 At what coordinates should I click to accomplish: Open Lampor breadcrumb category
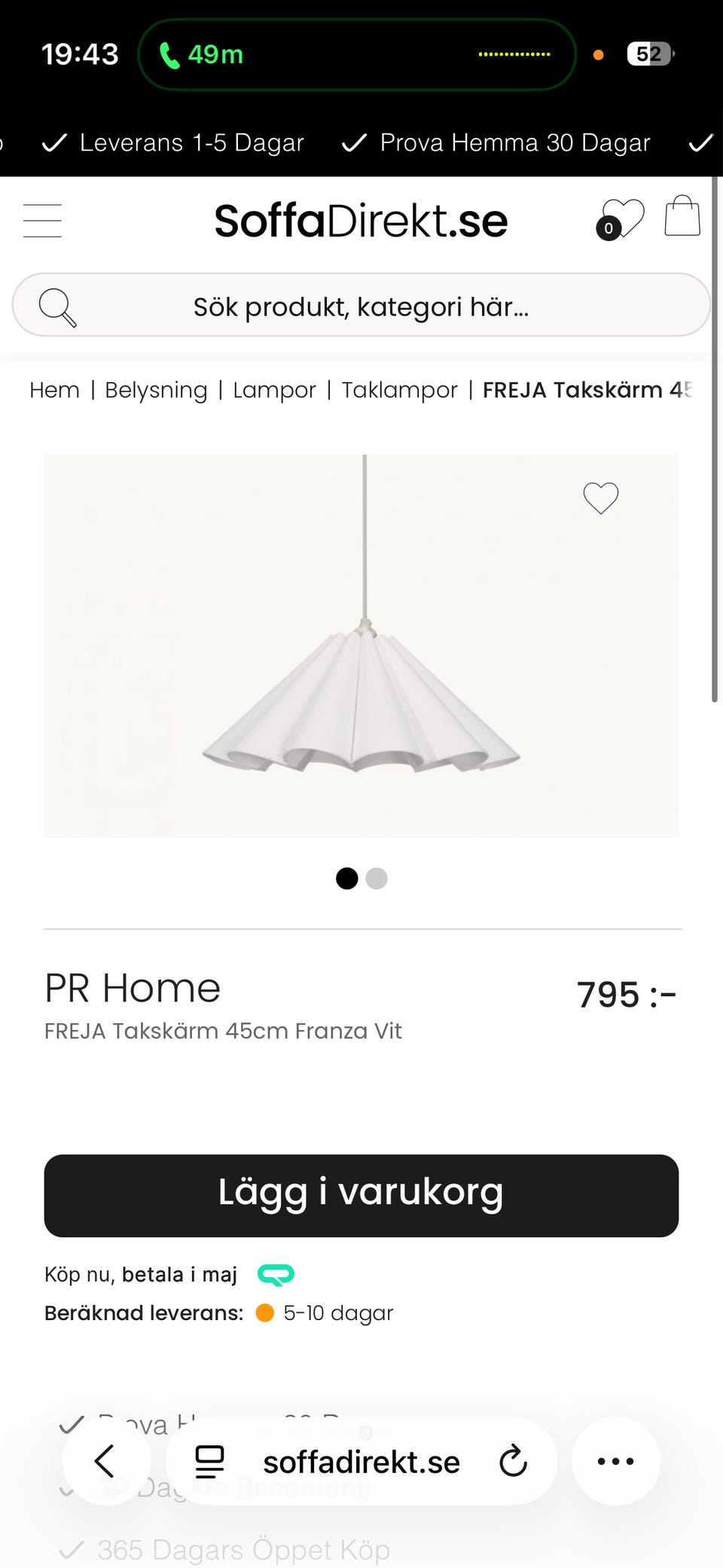pos(274,390)
